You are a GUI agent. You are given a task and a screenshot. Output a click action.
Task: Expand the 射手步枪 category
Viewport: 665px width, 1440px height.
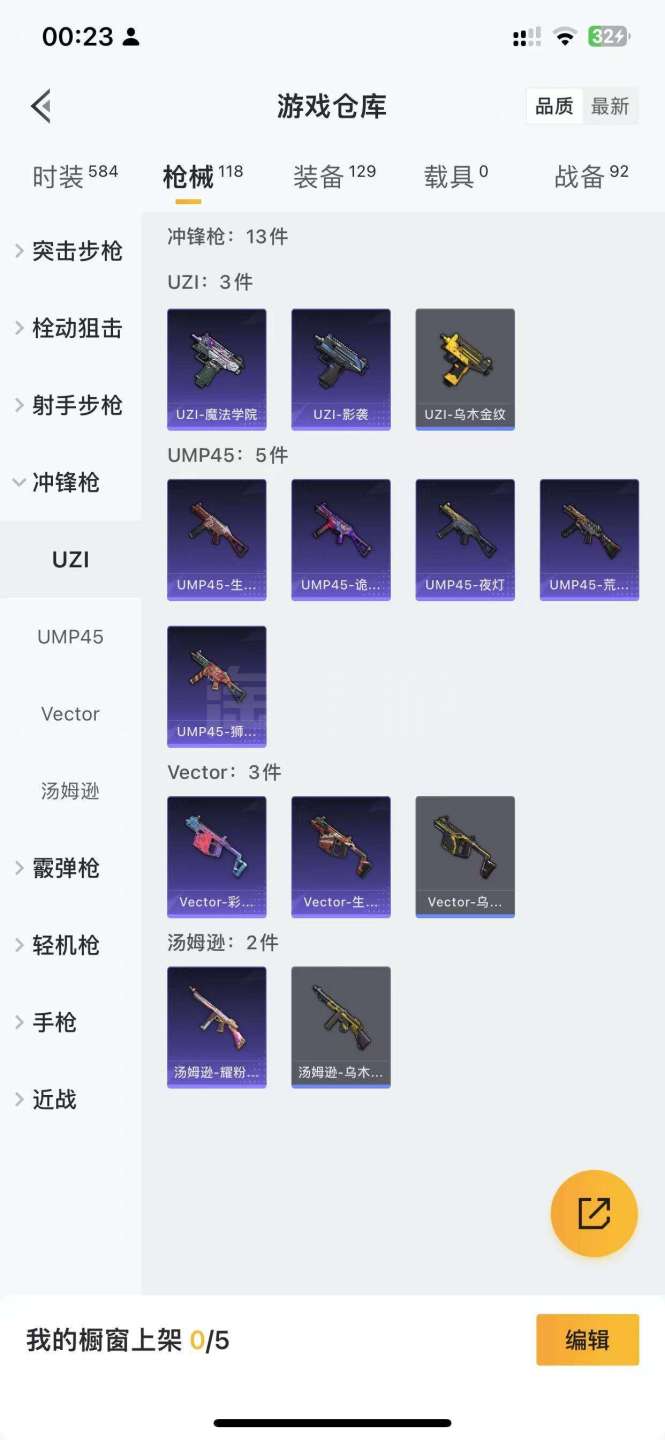(x=70, y=405)
